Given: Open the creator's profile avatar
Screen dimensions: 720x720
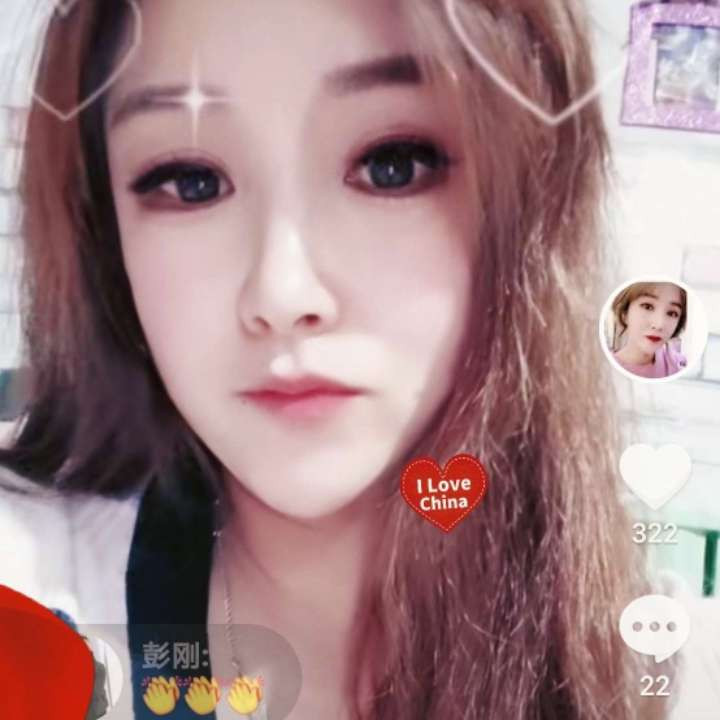Looking at the screenshot, I should 652,330.
